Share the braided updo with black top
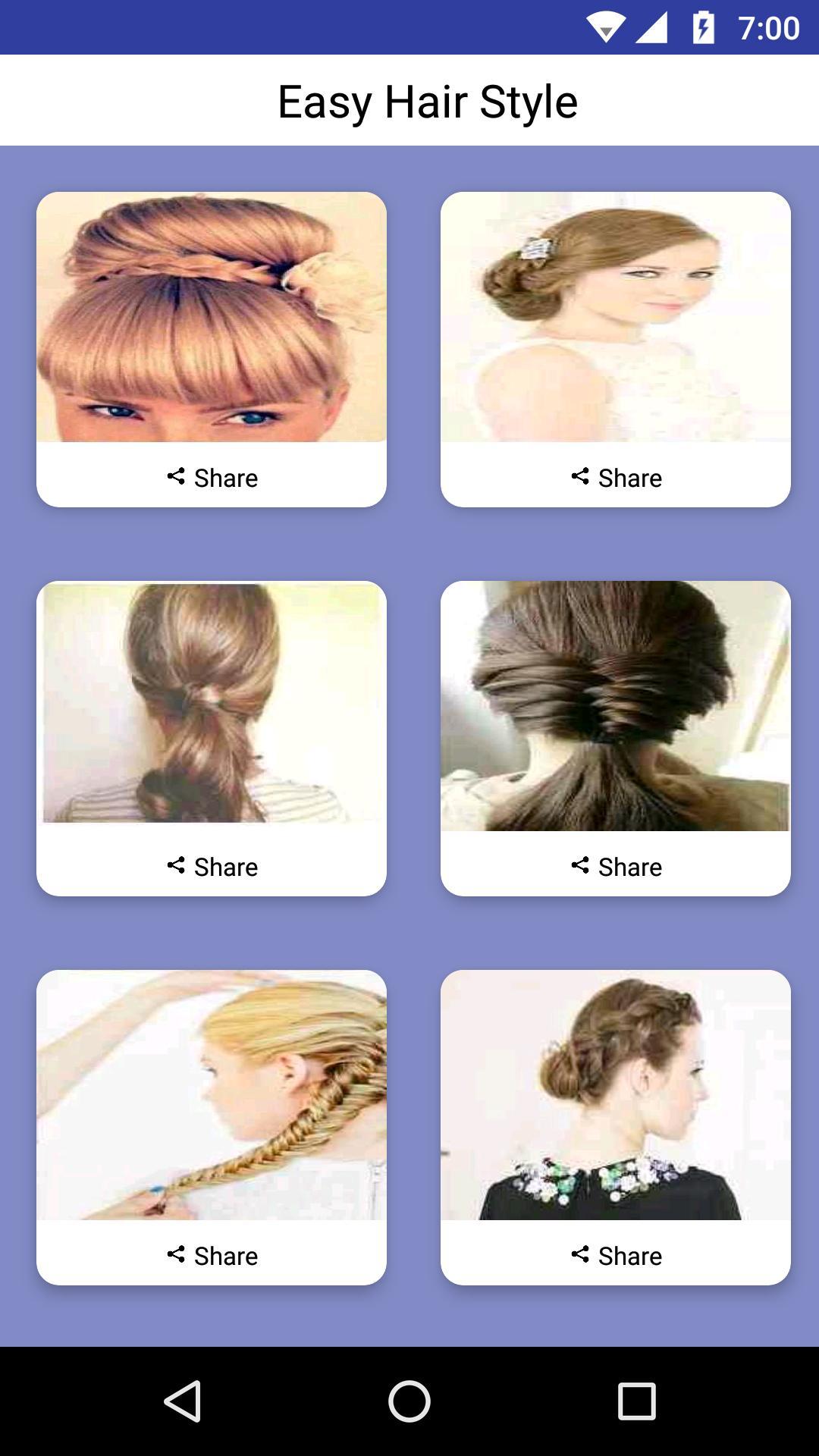 [616, 1256]
